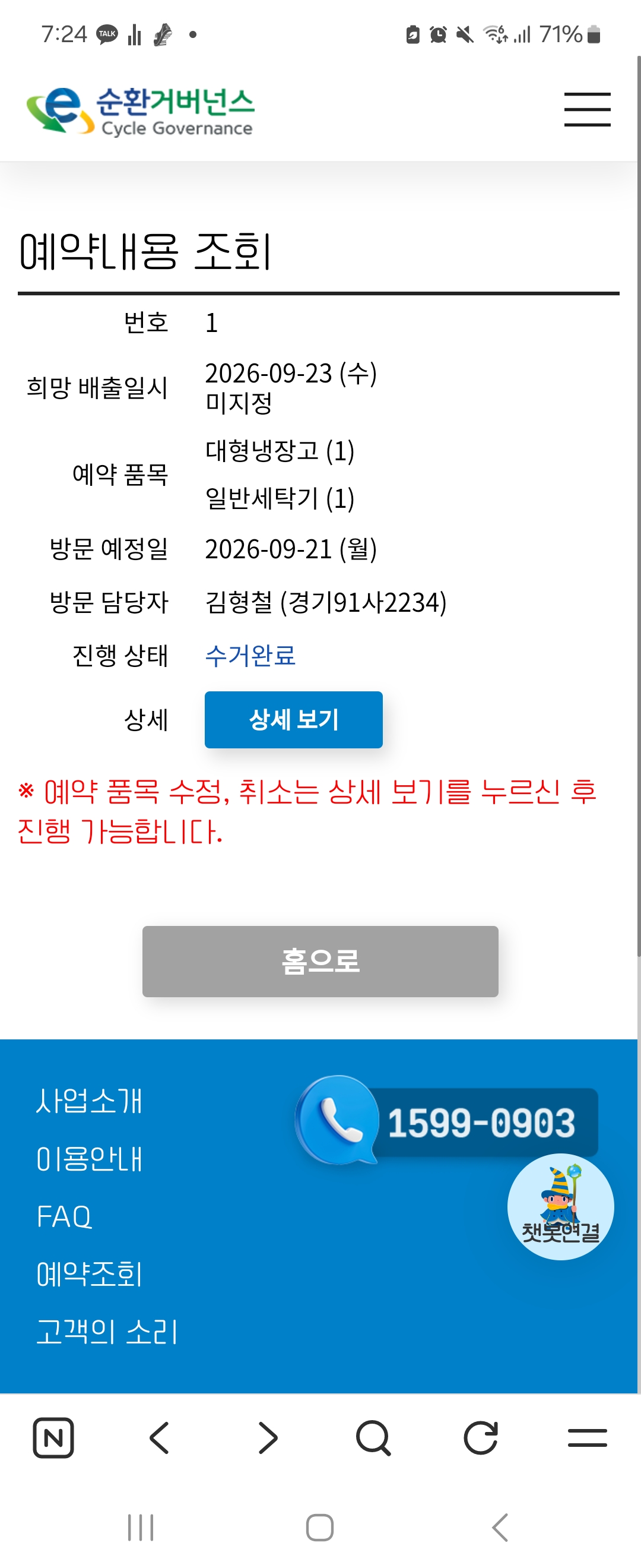The width and height of the screenshot is (641, 1568).
Task: Call the 1599-0903 phone number
Action: (x=447, y=1121)
